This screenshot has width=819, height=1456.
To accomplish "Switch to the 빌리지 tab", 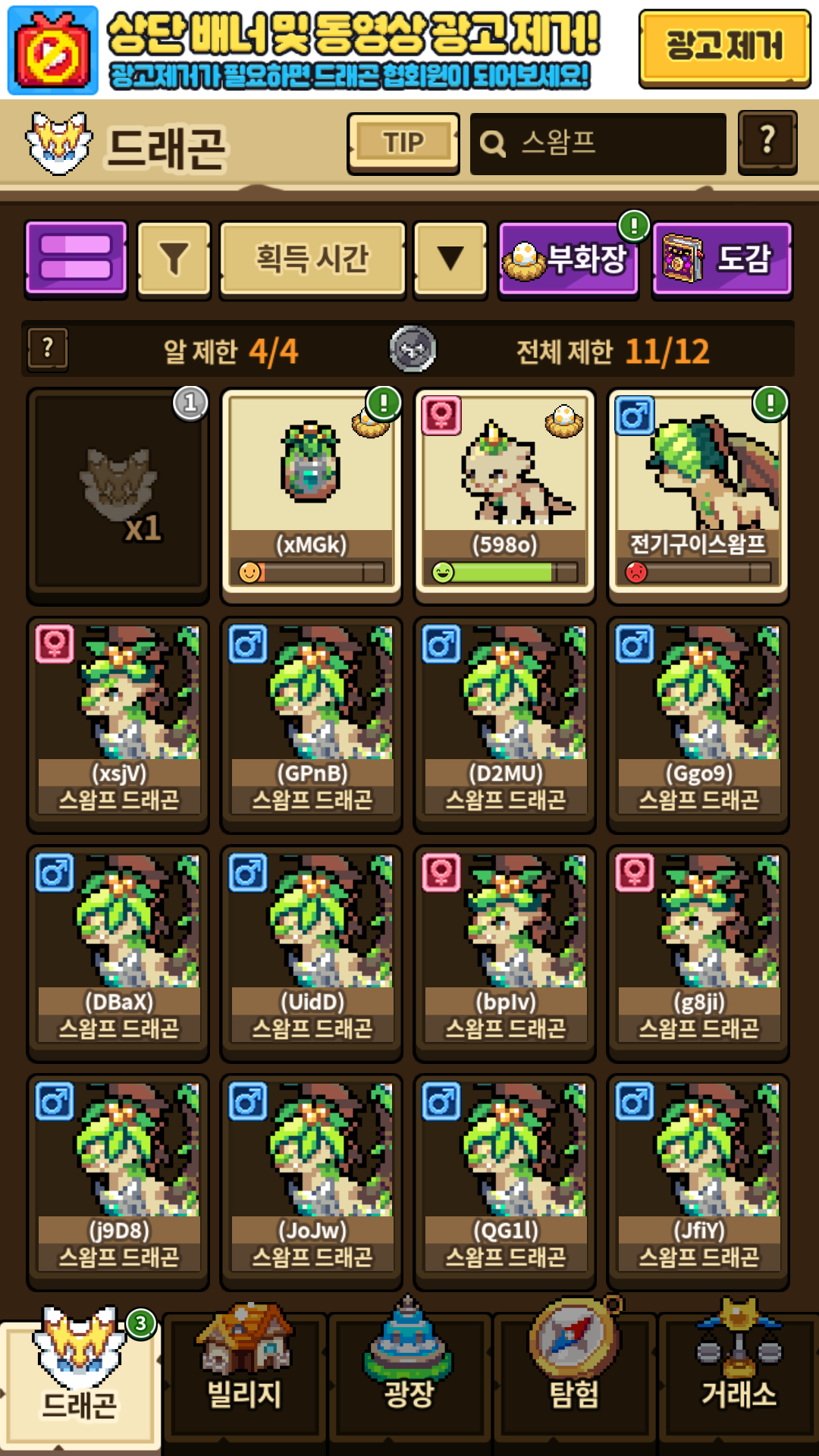I will tap(244, 1371).
